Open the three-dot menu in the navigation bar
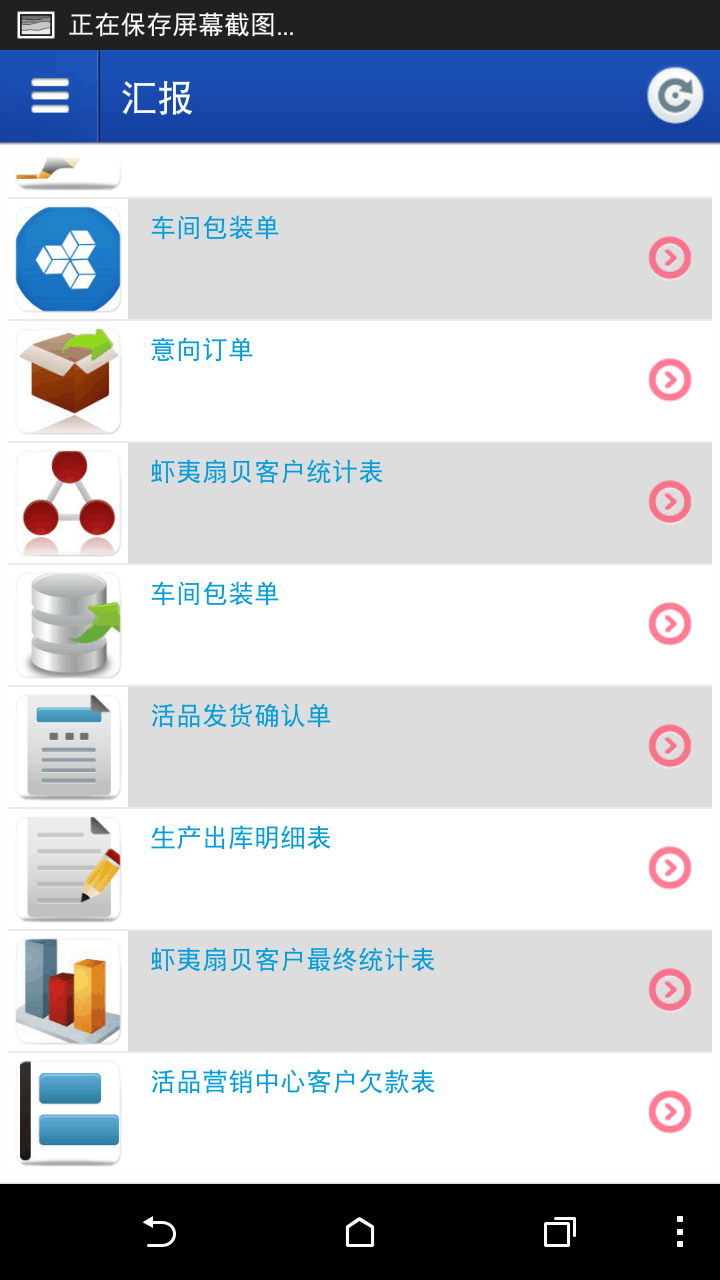Image resolution: width=720 pixels, height=1280 pixels. pyautogui.click(x=680, y=1232)
